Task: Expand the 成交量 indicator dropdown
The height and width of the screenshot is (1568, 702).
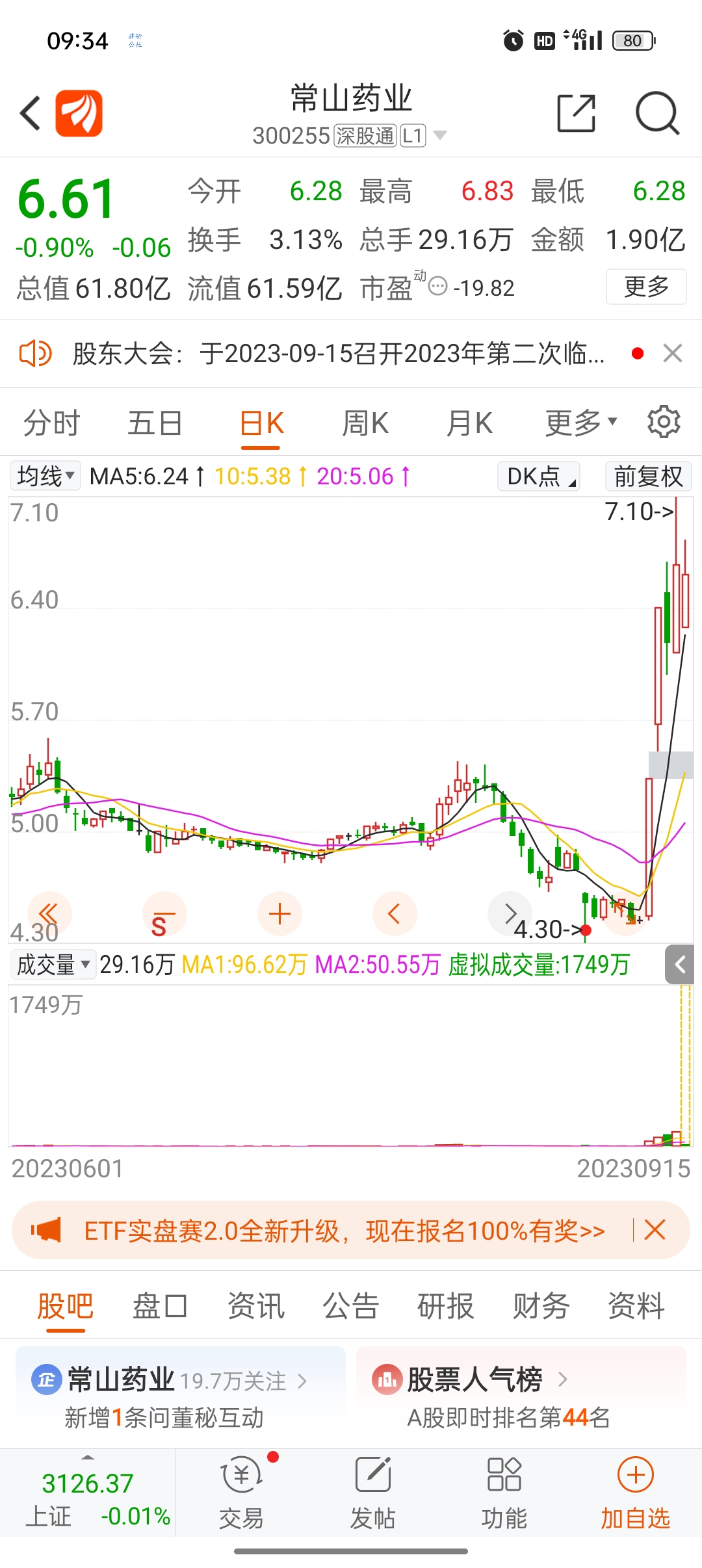Action: click(x=53, y=964)
